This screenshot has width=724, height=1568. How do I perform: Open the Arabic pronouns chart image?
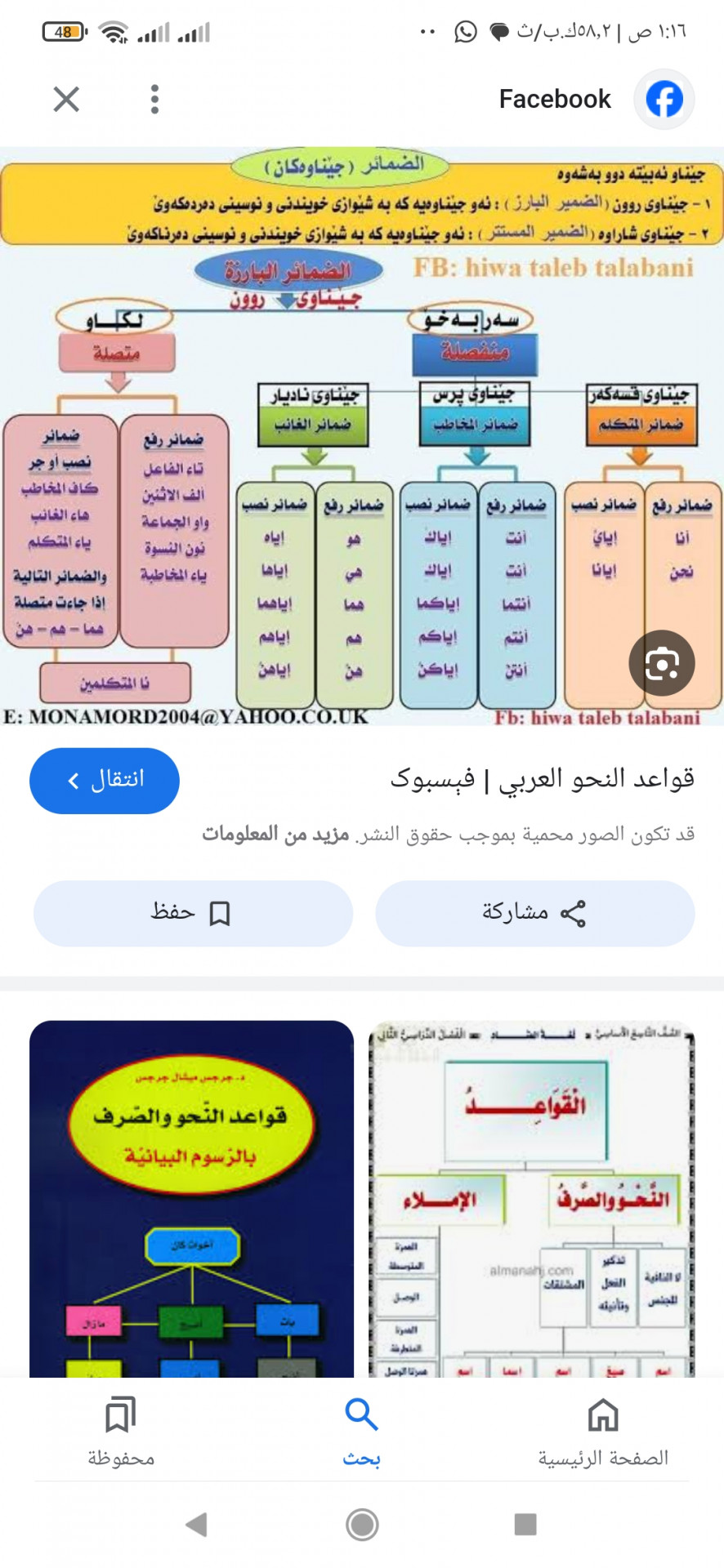point(361,437)
